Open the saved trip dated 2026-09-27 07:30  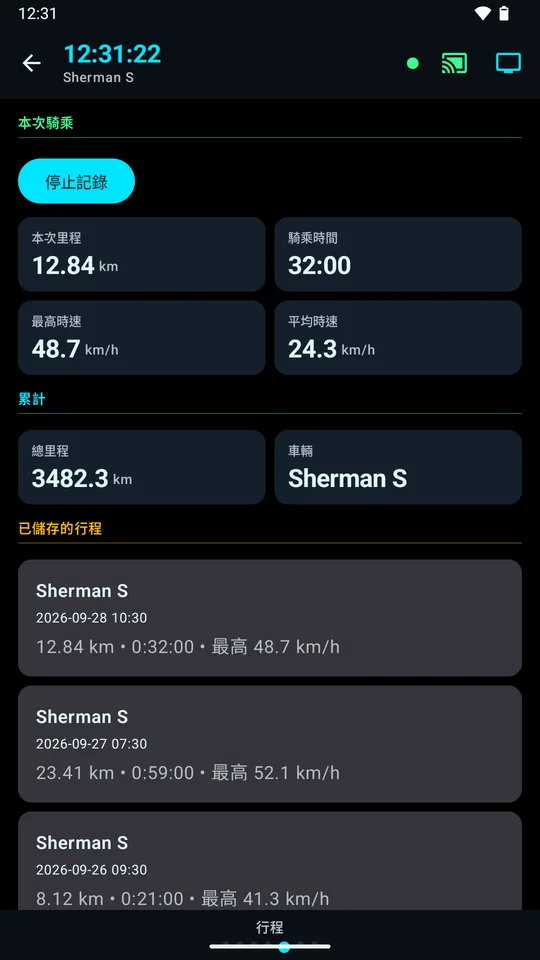tap(270, 744)
